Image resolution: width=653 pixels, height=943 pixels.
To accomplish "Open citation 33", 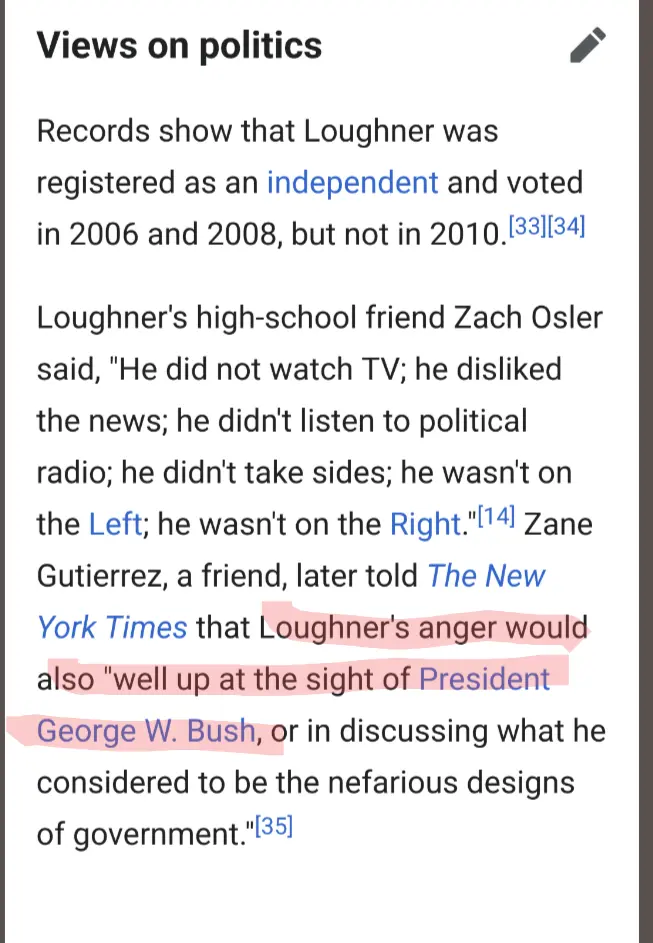I will 527,227.
